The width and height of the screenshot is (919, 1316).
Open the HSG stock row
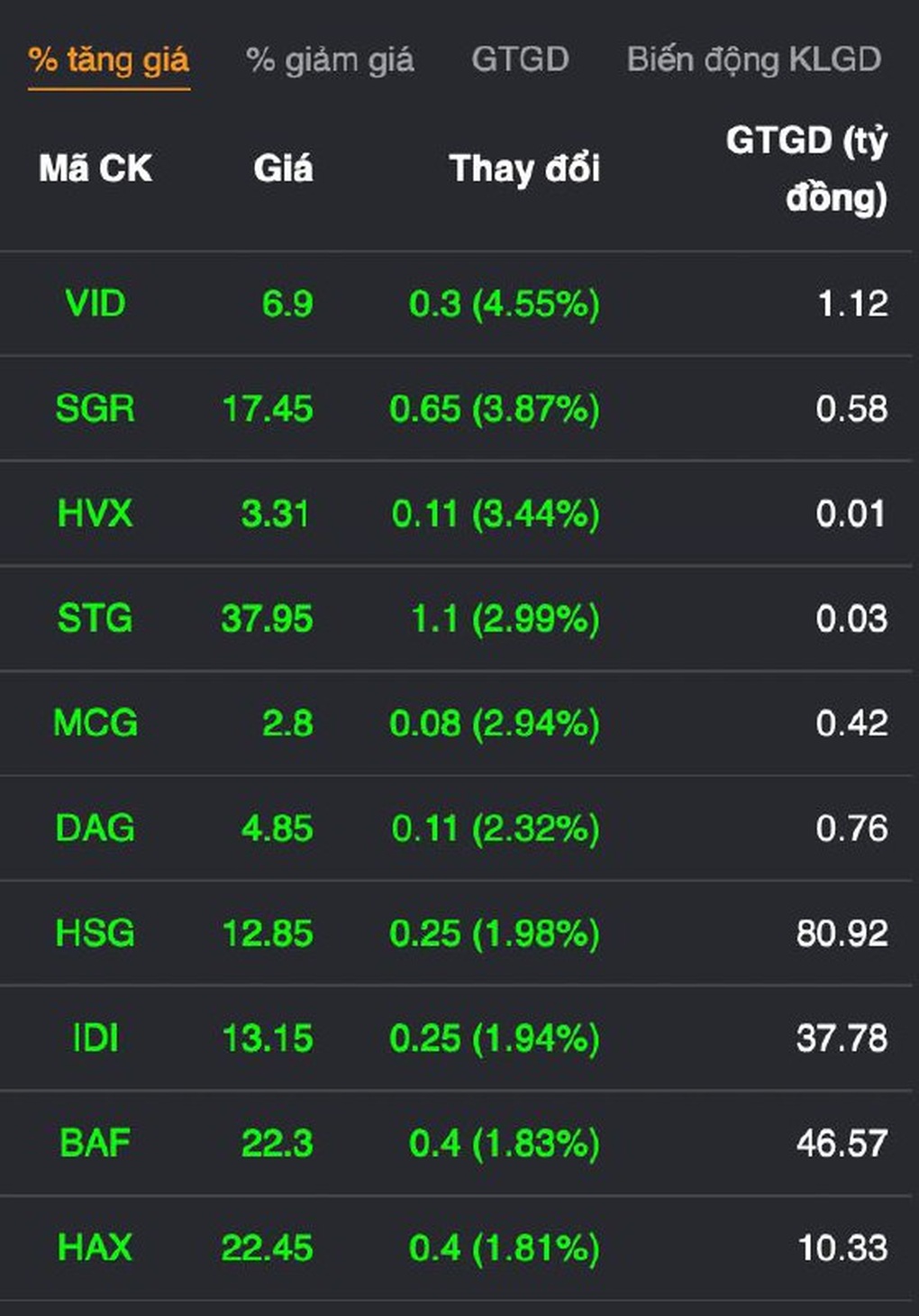96,933
